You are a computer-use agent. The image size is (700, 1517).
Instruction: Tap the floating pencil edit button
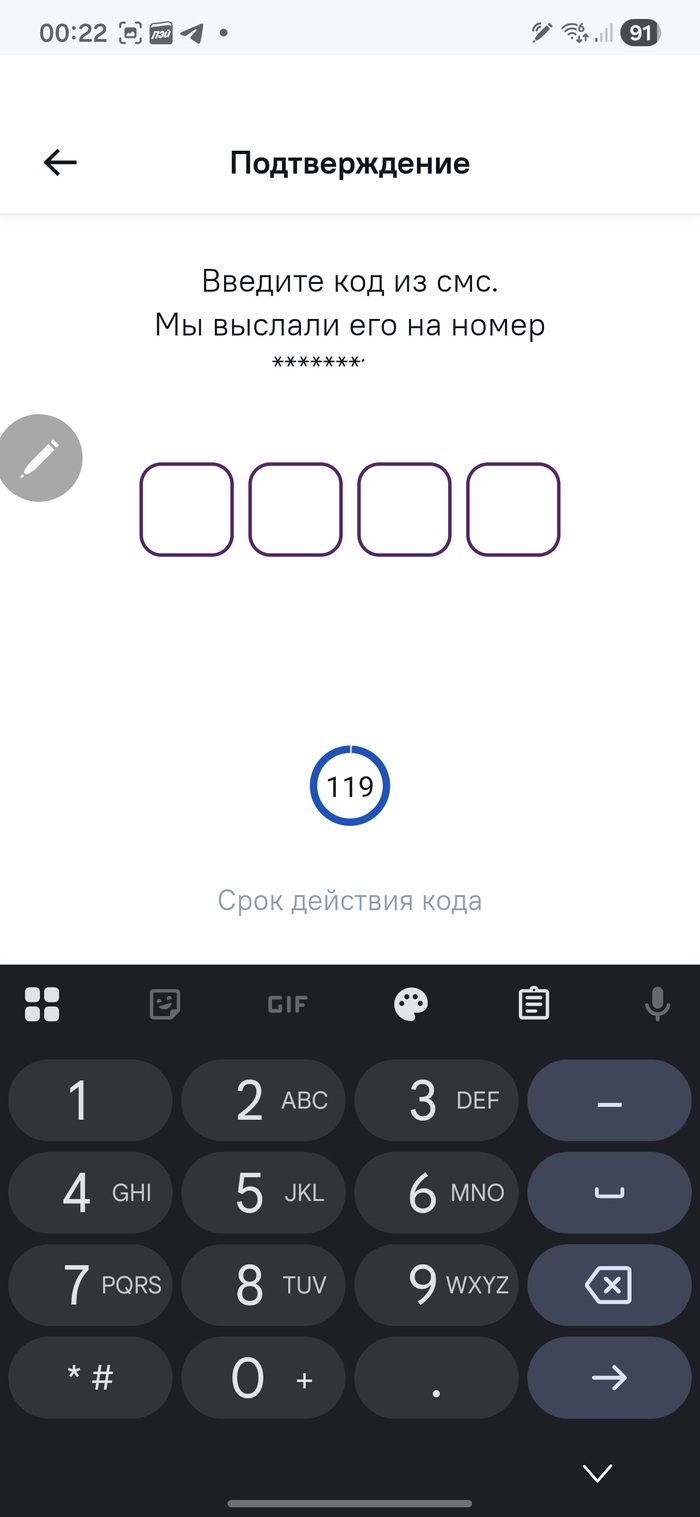[40, 458]
